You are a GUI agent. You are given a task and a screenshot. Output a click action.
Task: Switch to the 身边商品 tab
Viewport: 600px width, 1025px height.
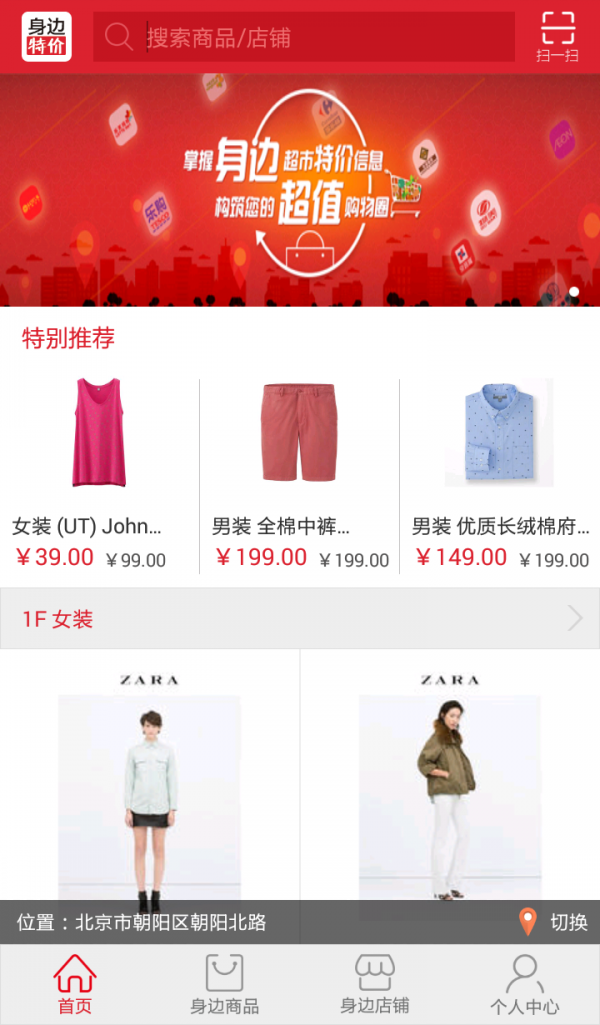pyautogui.click(x=225, y=985)
